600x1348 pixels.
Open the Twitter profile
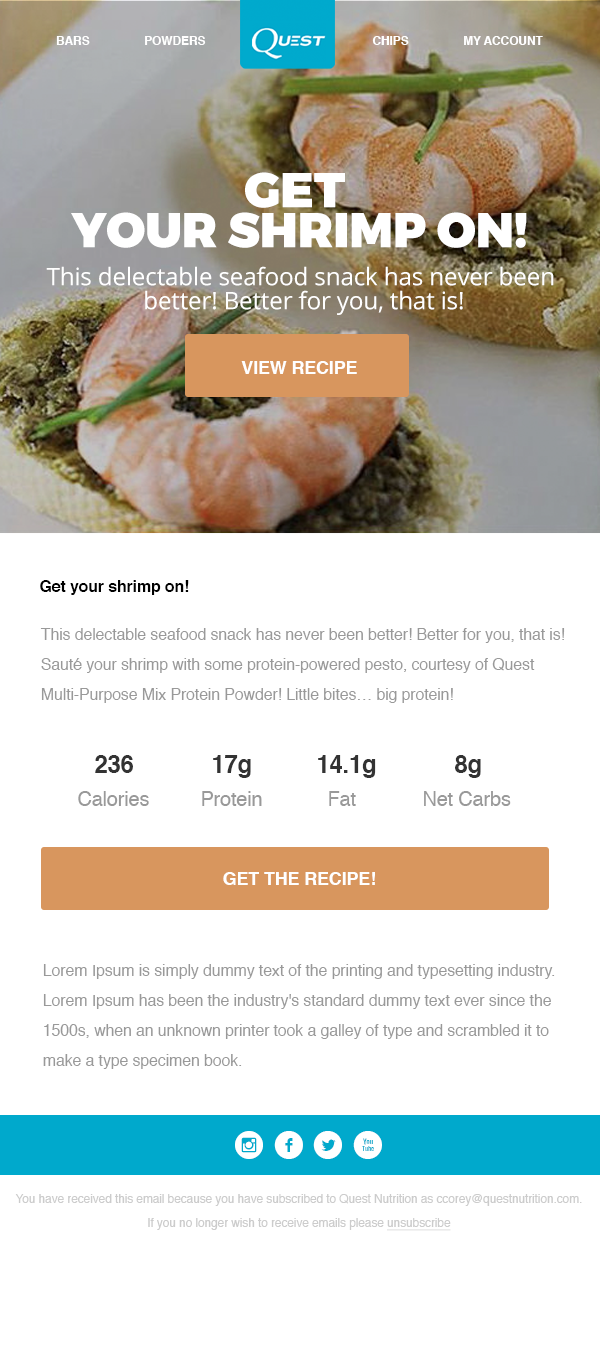pyautogui.click(x=328, y=1145)
